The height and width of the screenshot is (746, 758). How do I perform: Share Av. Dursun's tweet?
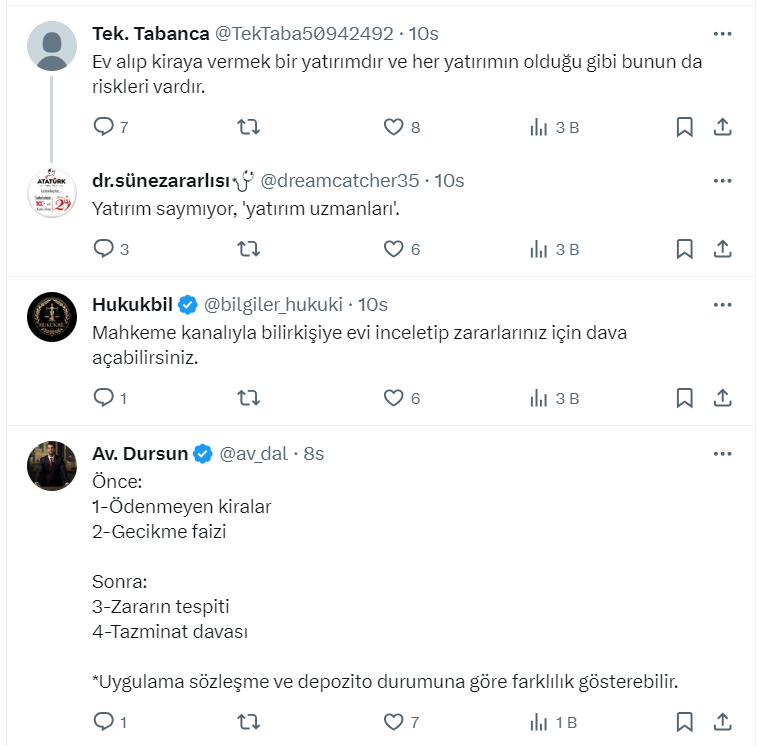point(722,721)
